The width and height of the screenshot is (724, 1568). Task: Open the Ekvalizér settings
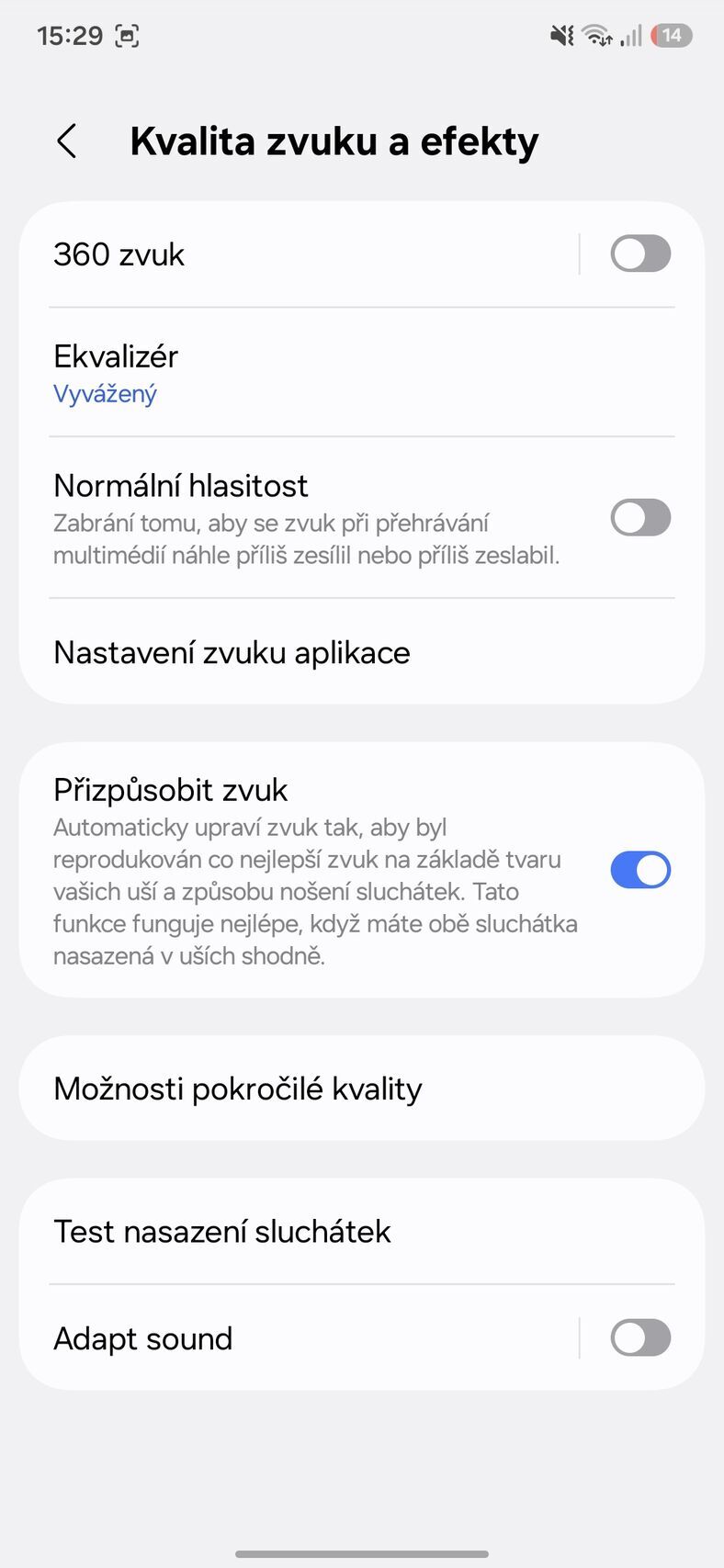116,357
